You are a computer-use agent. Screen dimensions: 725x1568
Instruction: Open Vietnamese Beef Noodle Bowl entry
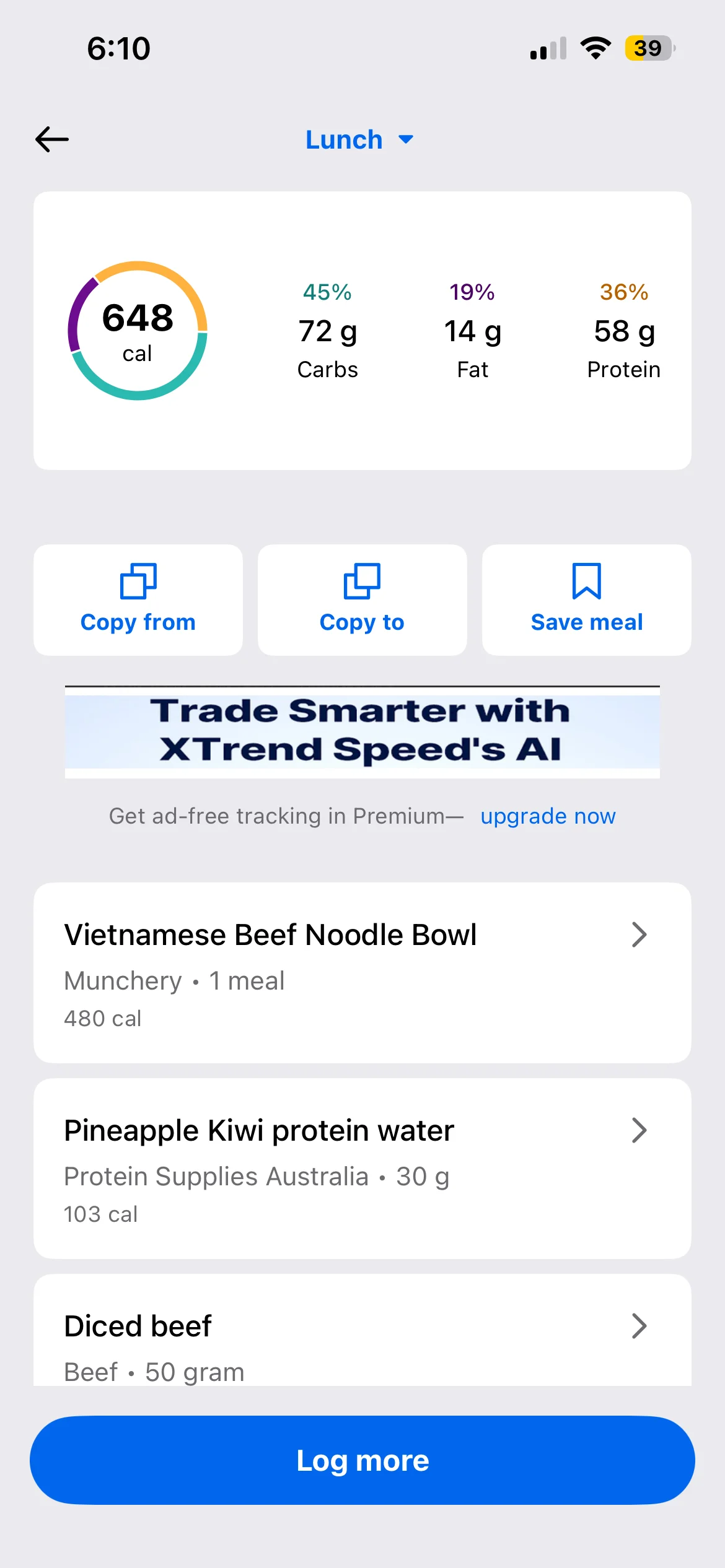click(x=362, y=972)
